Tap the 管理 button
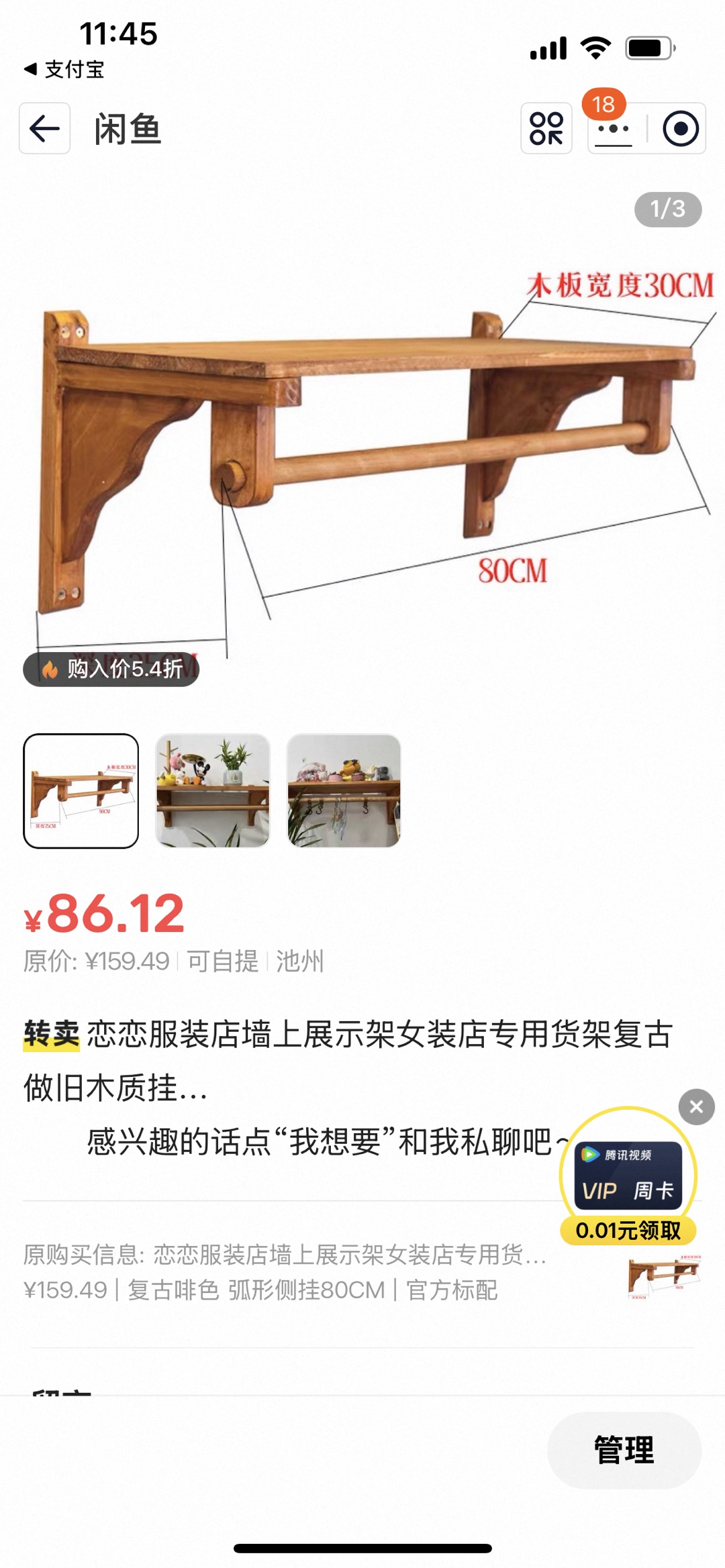This screenshot has width=725, height=1568. point(624,1450)
